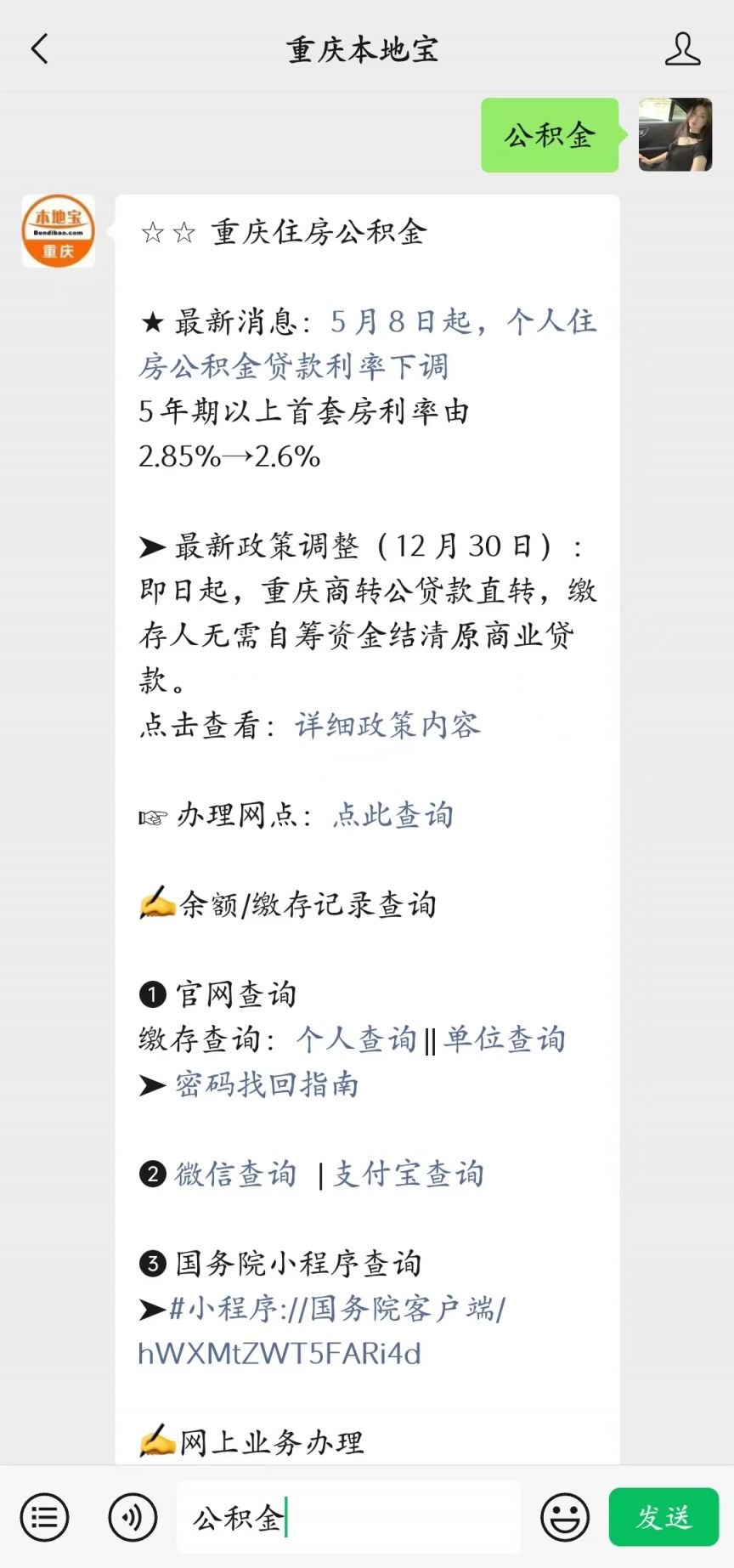Open the 个人查询 link

[357, 1039]
